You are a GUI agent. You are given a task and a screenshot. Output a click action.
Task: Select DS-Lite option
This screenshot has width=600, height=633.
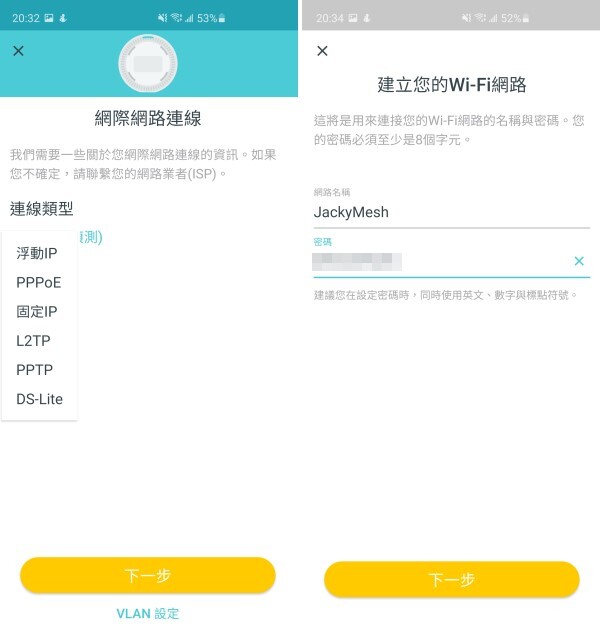(x=39, y=399)
